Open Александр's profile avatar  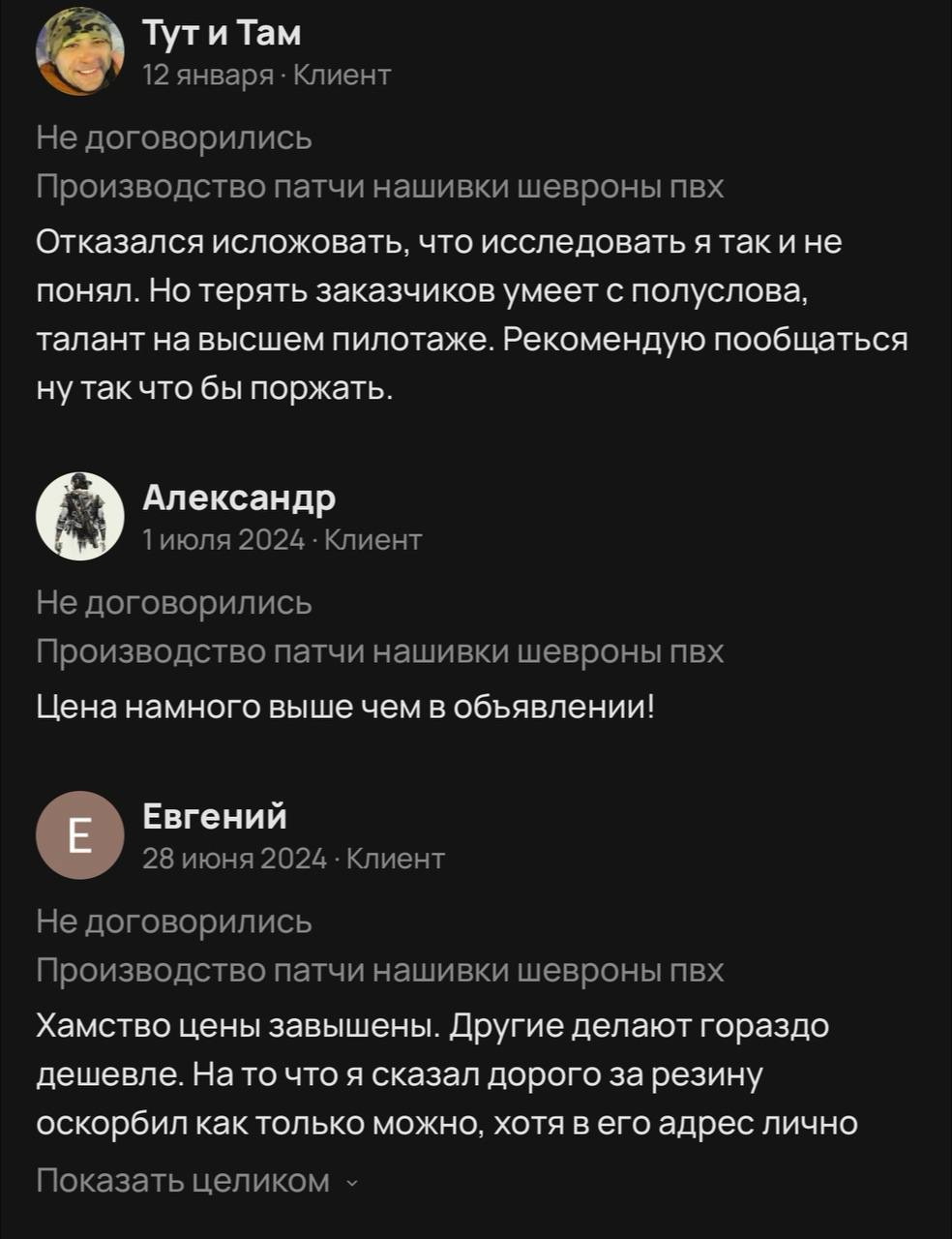click(79, 517)
